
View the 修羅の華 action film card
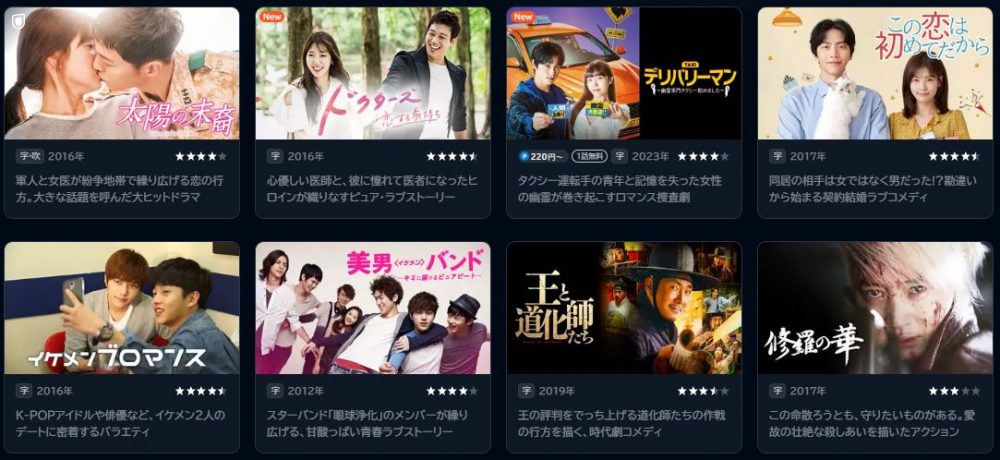tap(875, 308)
